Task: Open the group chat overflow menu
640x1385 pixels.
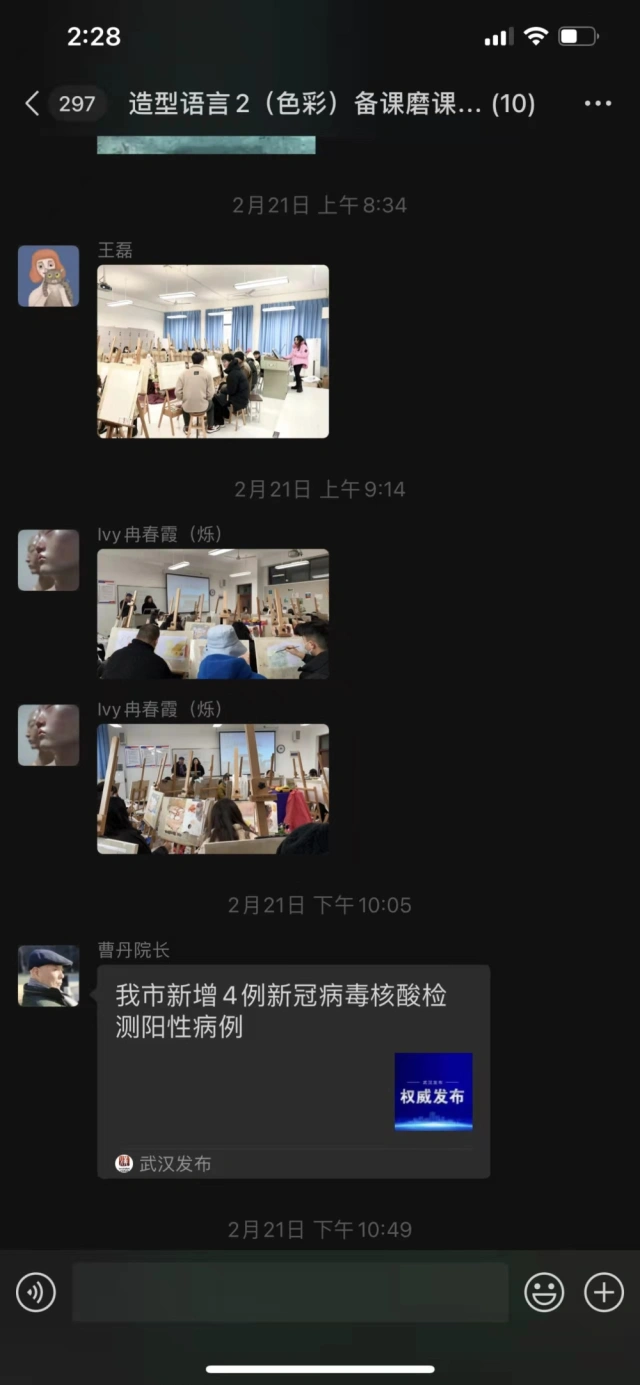Action: pos(597,103)
